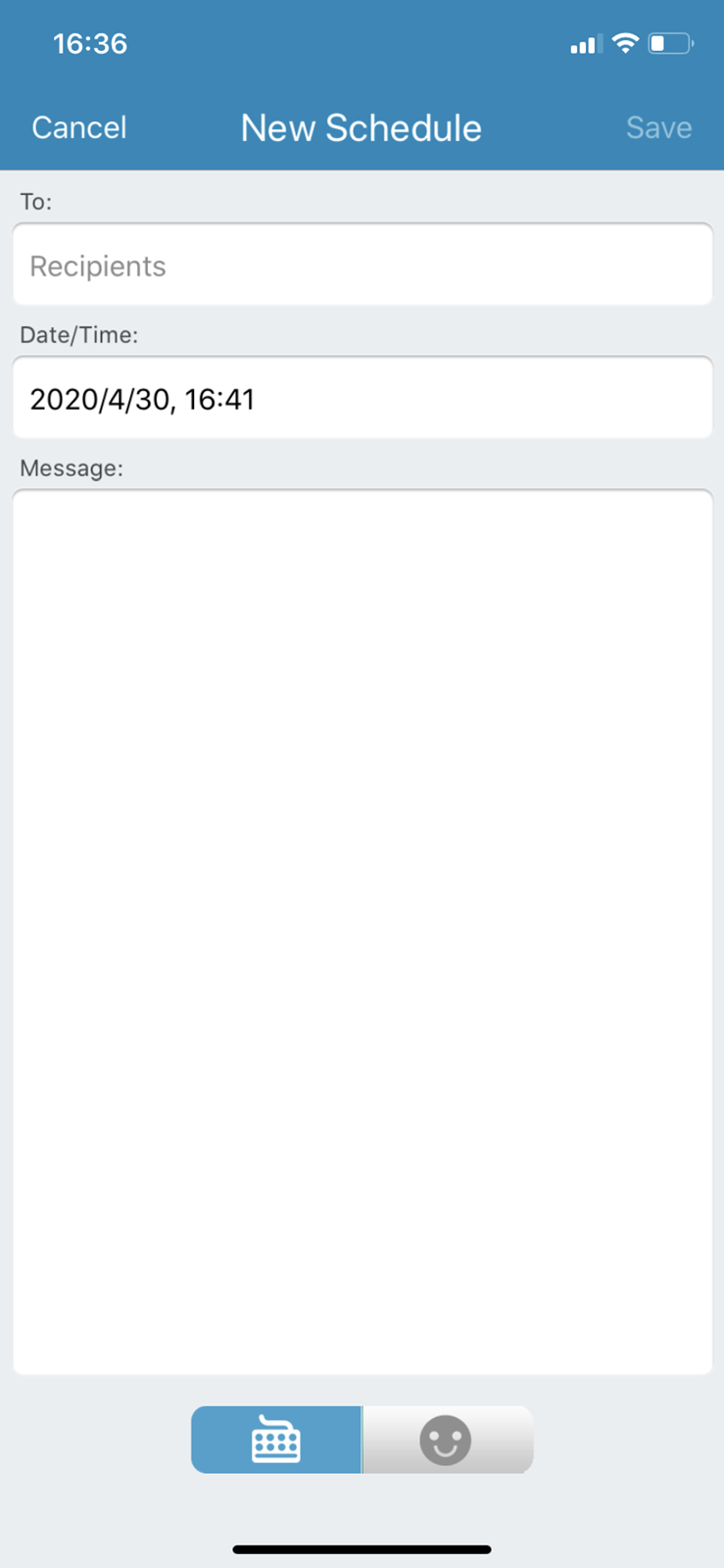Save the new schedule
This screenshot has width=724, height=1568.
coord(658,127)
